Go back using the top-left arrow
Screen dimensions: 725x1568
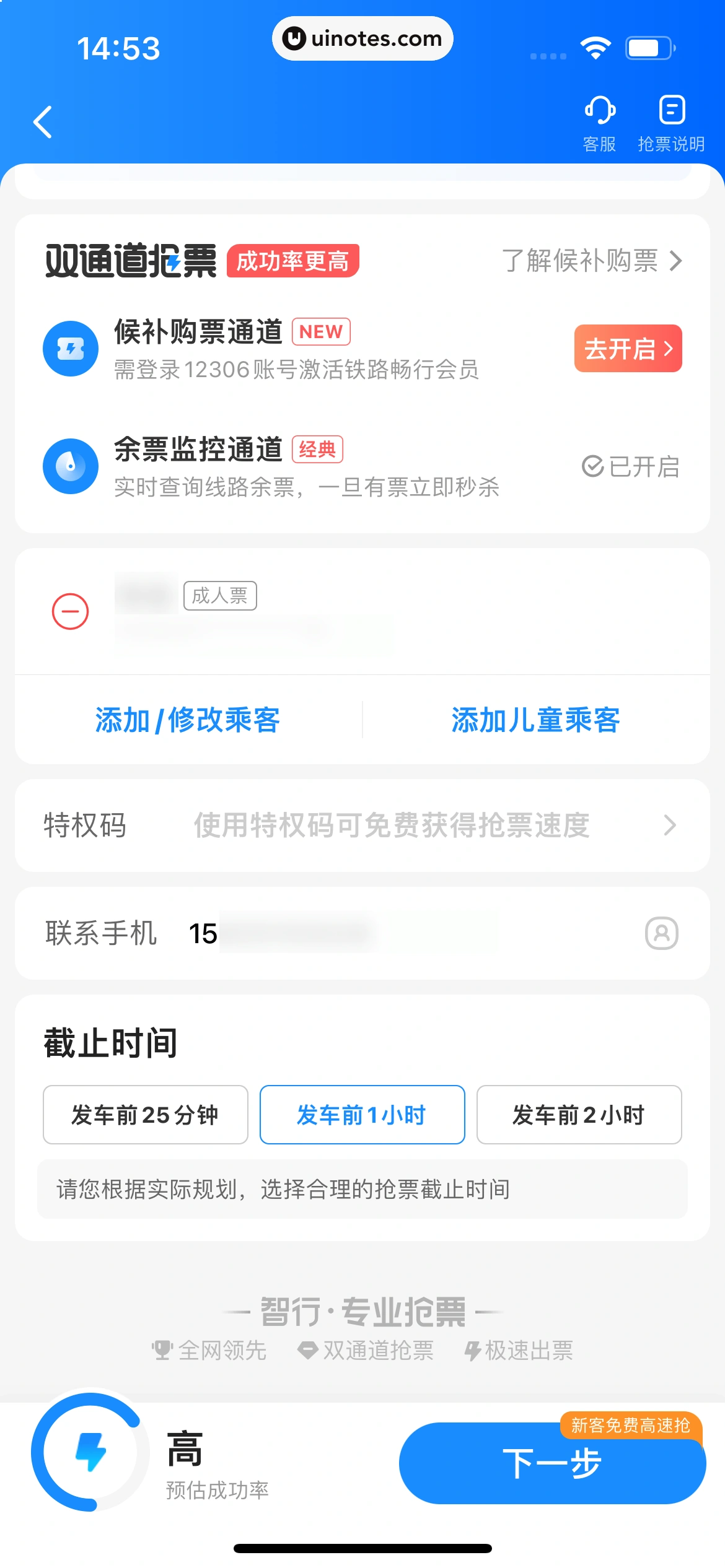click(x=42, y=122)
